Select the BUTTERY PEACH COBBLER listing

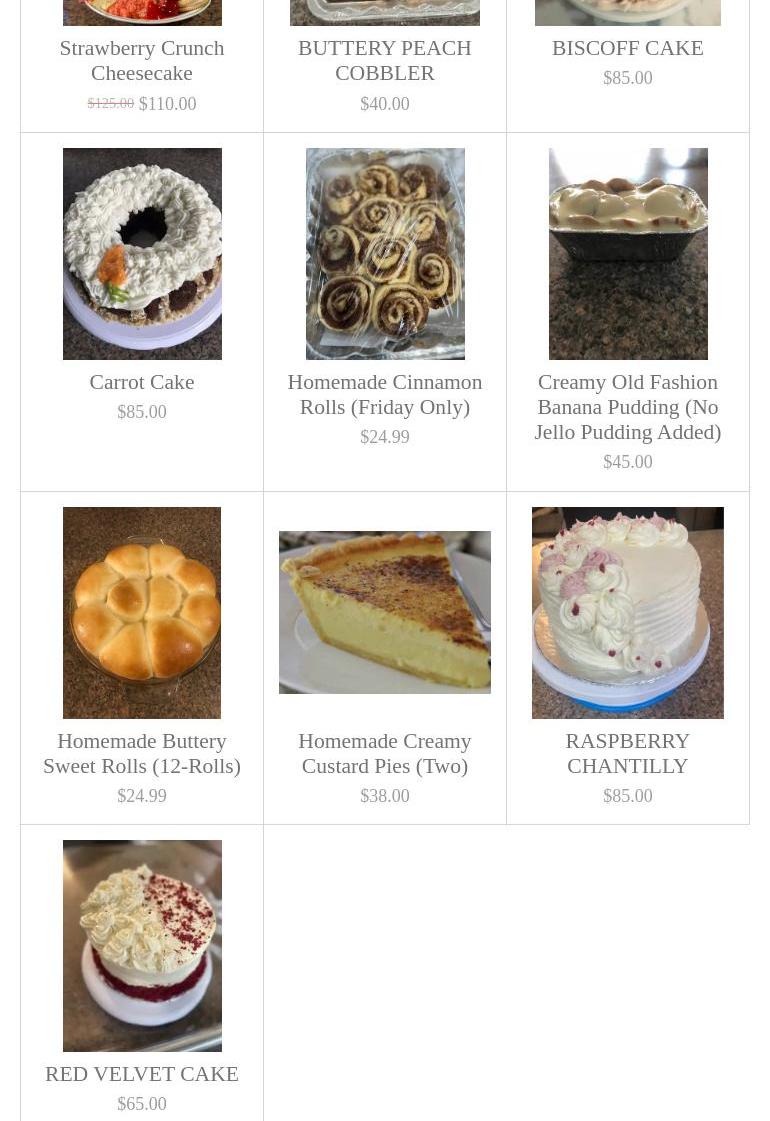384,60
